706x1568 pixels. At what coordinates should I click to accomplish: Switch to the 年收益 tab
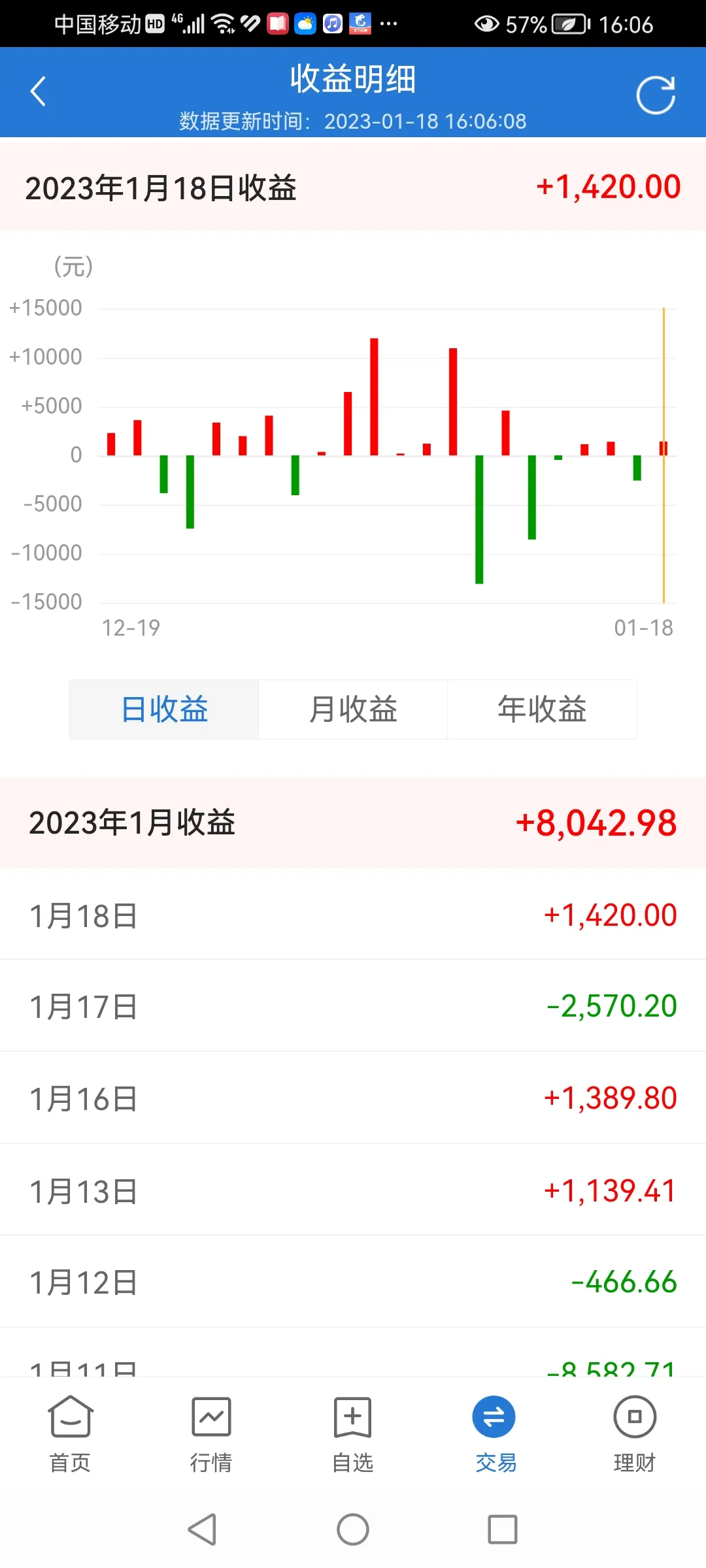click(x=542, y=710)
